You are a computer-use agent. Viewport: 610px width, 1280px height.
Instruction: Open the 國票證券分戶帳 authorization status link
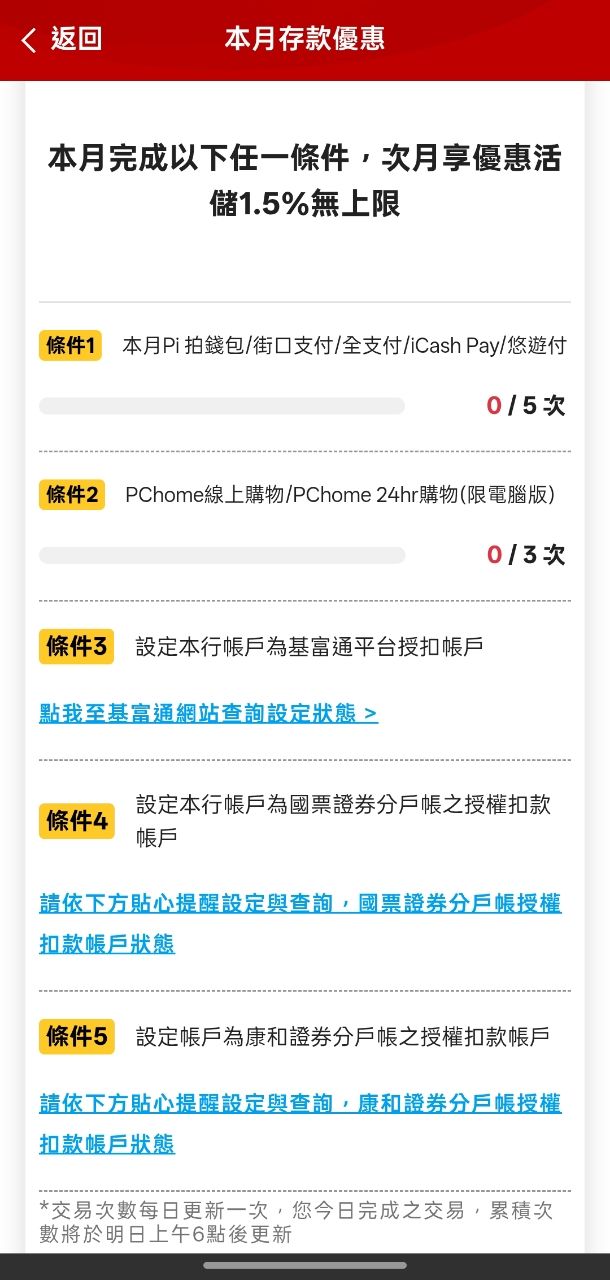pos(300,904)
